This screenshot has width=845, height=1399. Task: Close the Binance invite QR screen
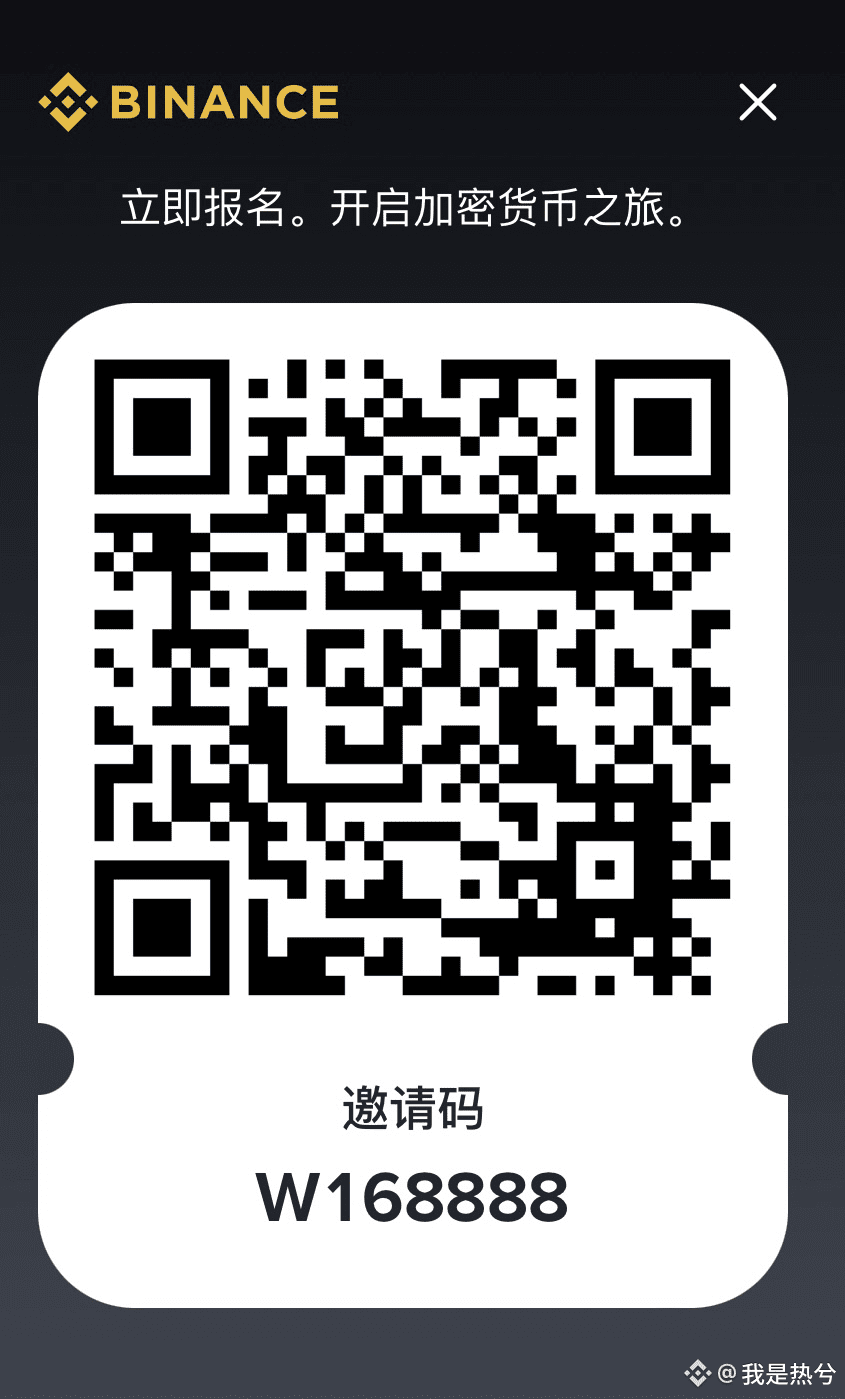(757, 102)
